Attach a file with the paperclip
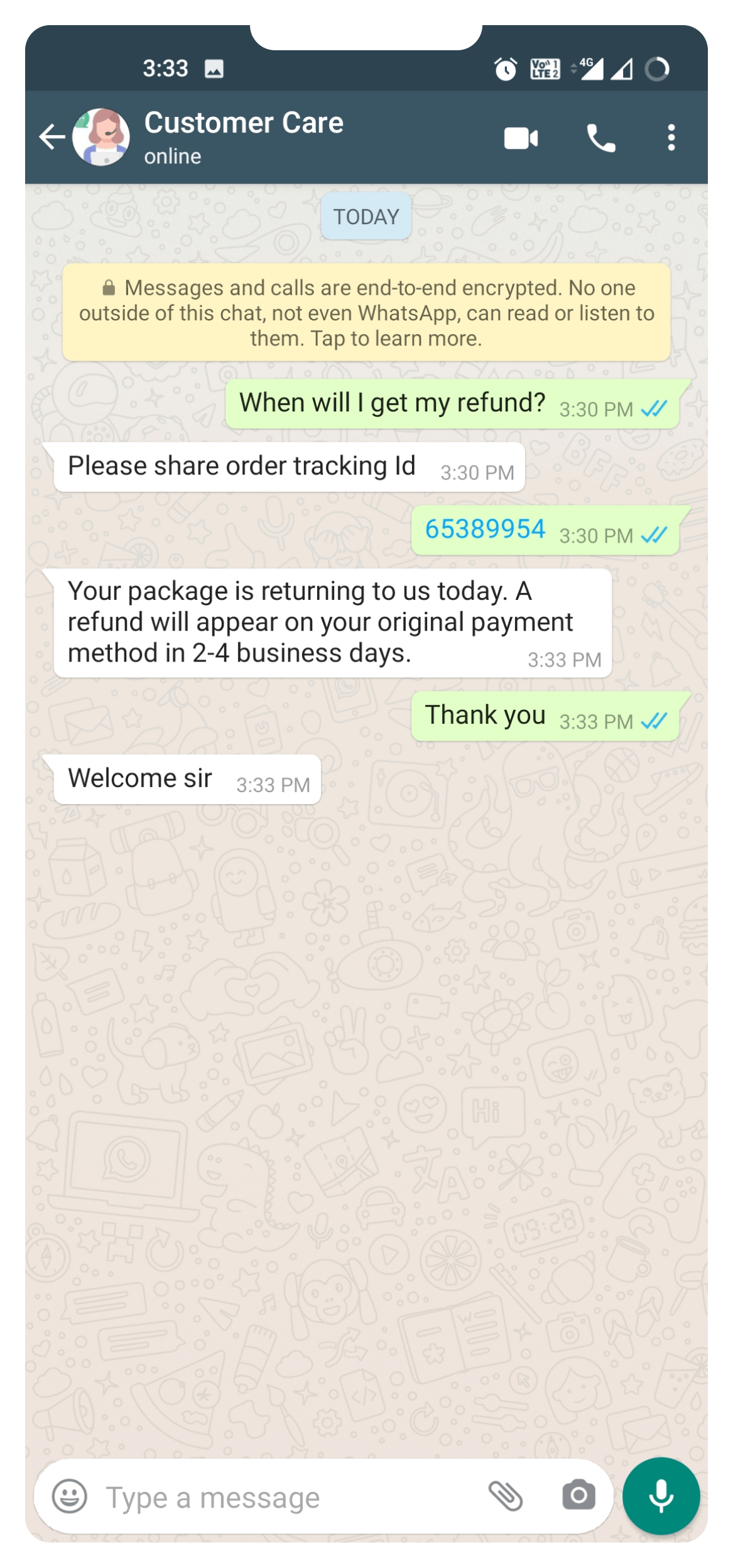Image resolution: width=733 pixels, height=1568 pixels. [x=506, y=1496]
